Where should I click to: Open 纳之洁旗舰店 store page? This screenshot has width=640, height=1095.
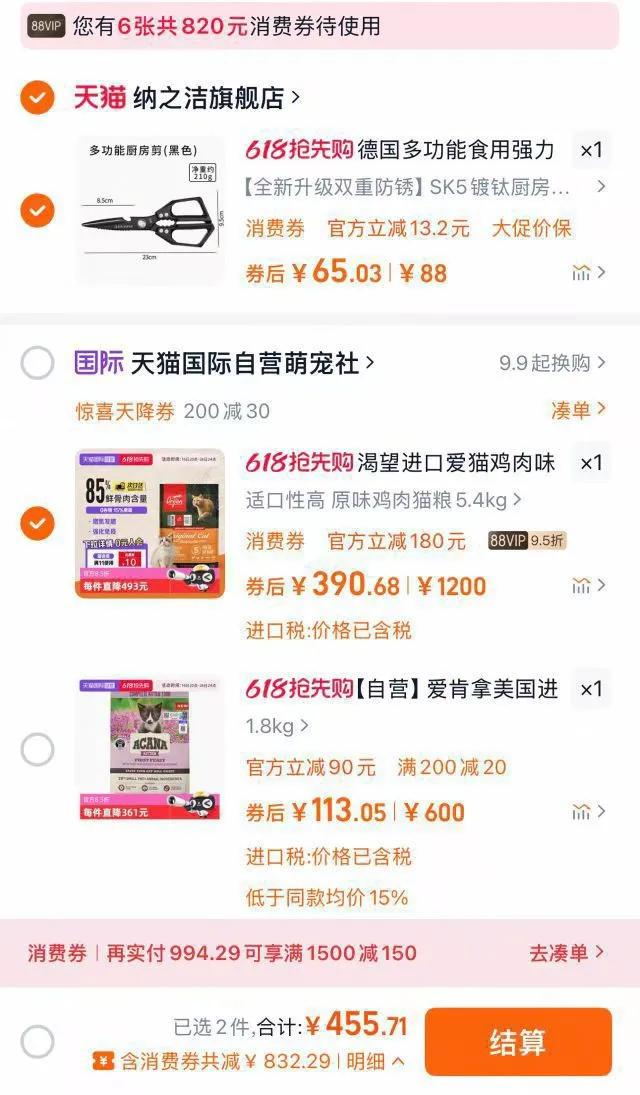tap(215, 98)
